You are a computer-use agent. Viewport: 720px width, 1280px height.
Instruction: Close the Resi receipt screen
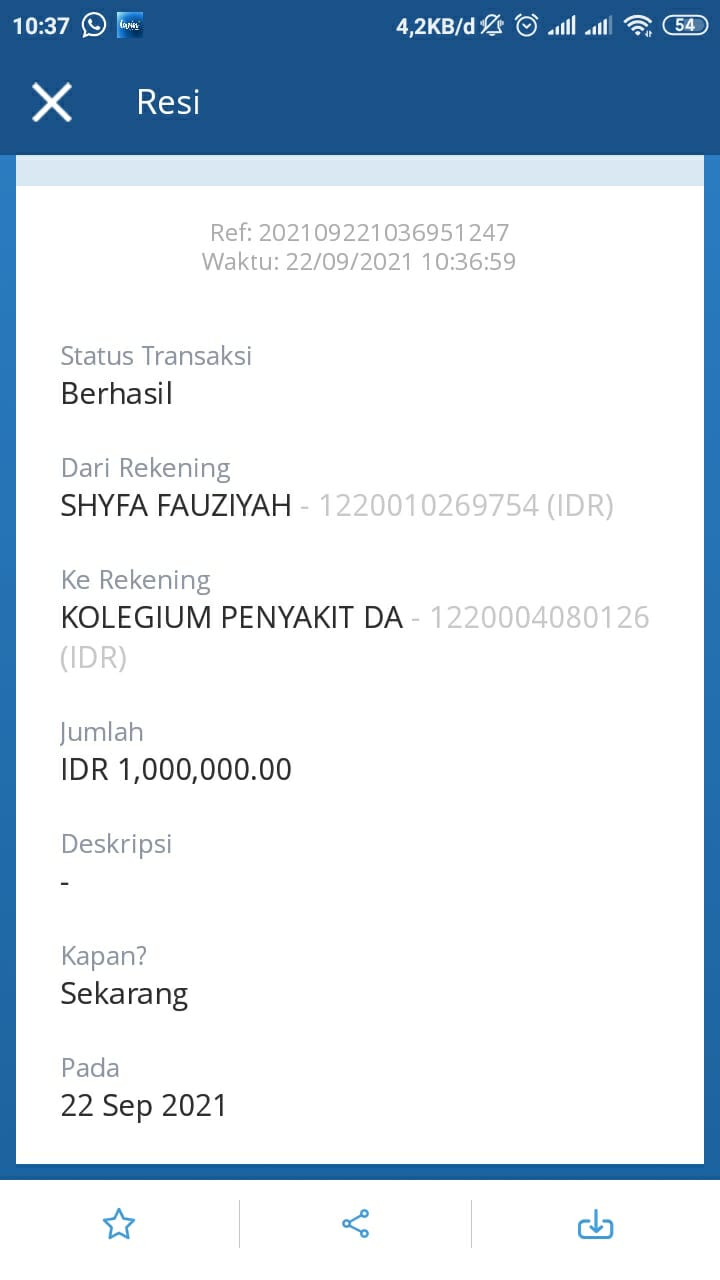coord(52,102)
